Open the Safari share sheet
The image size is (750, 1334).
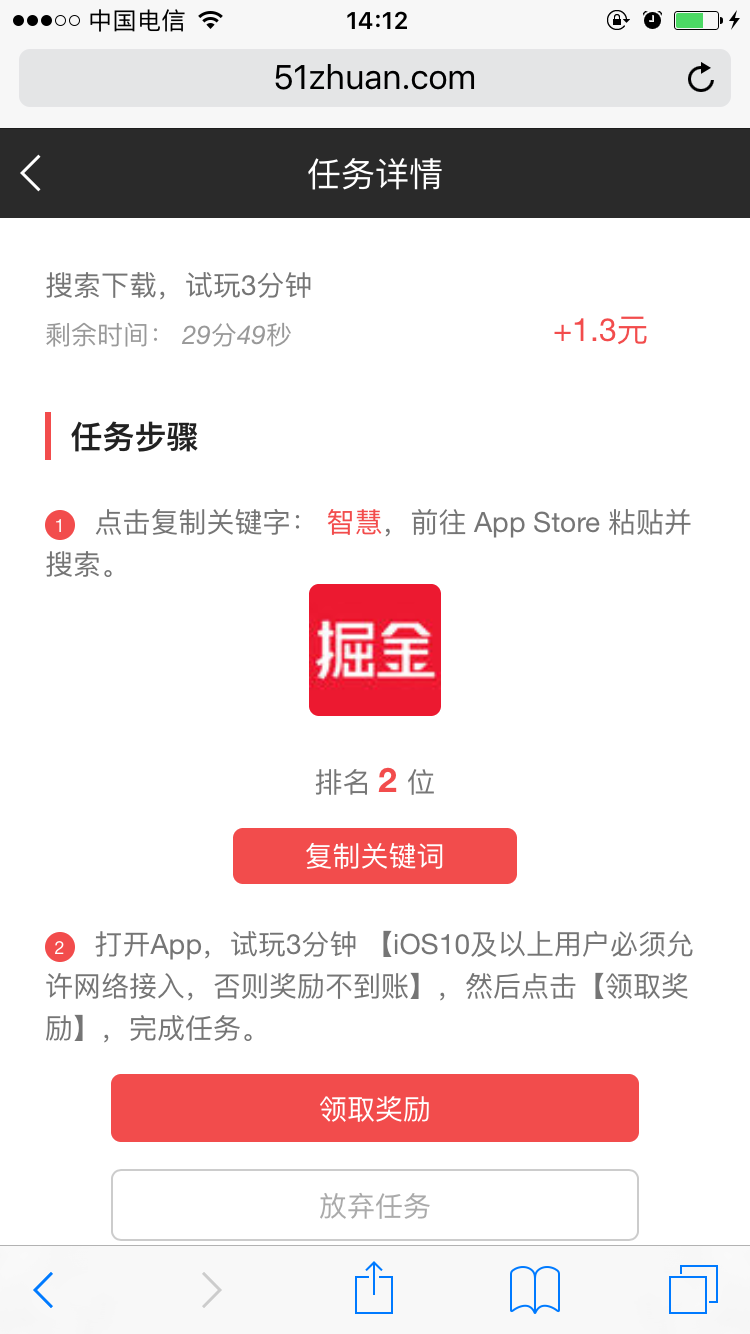(375, 1288)
